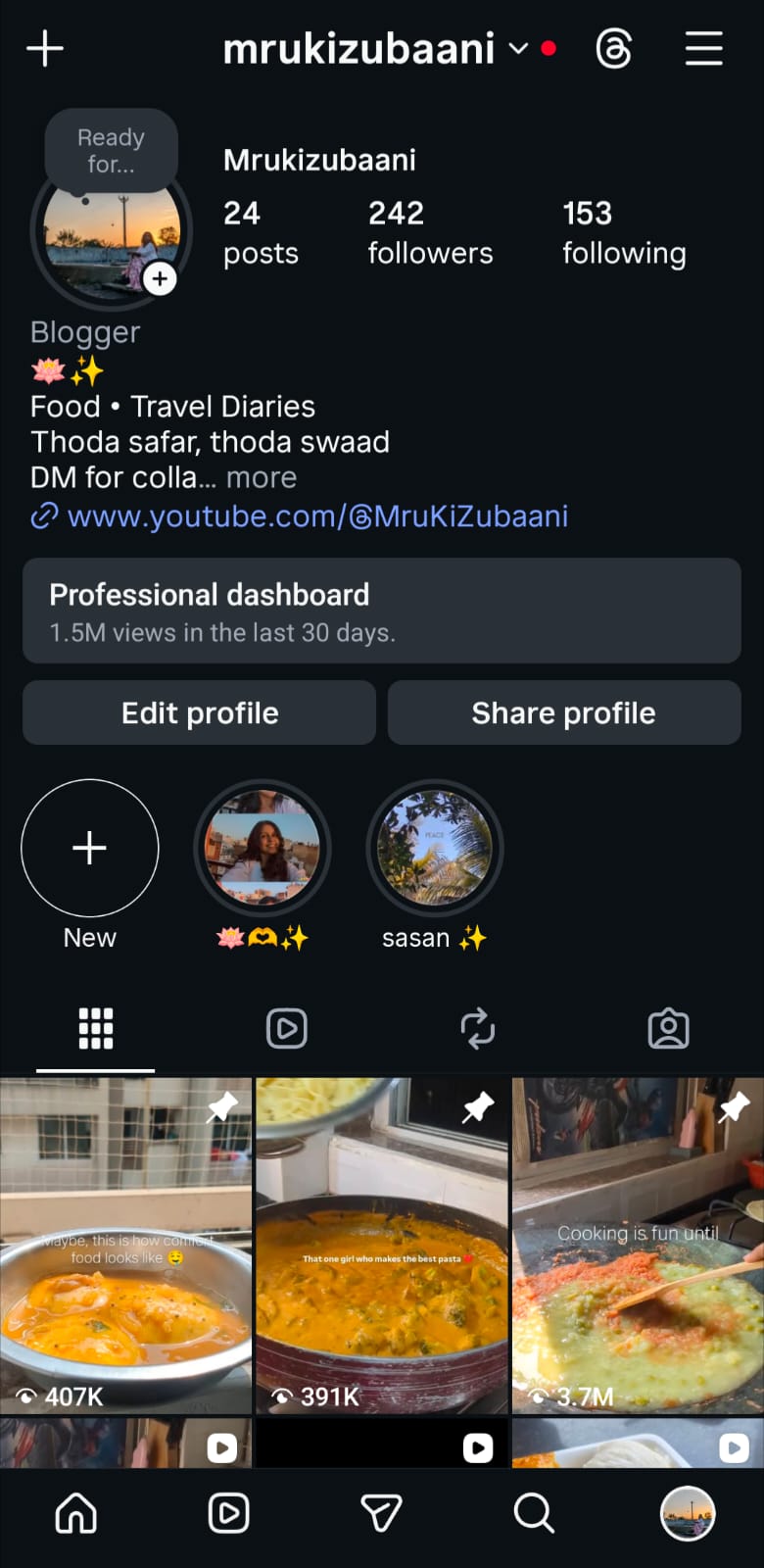The width and height of the screenshot is (764, 1568).
Task: Go to the Home feed
Action: 76,1513
